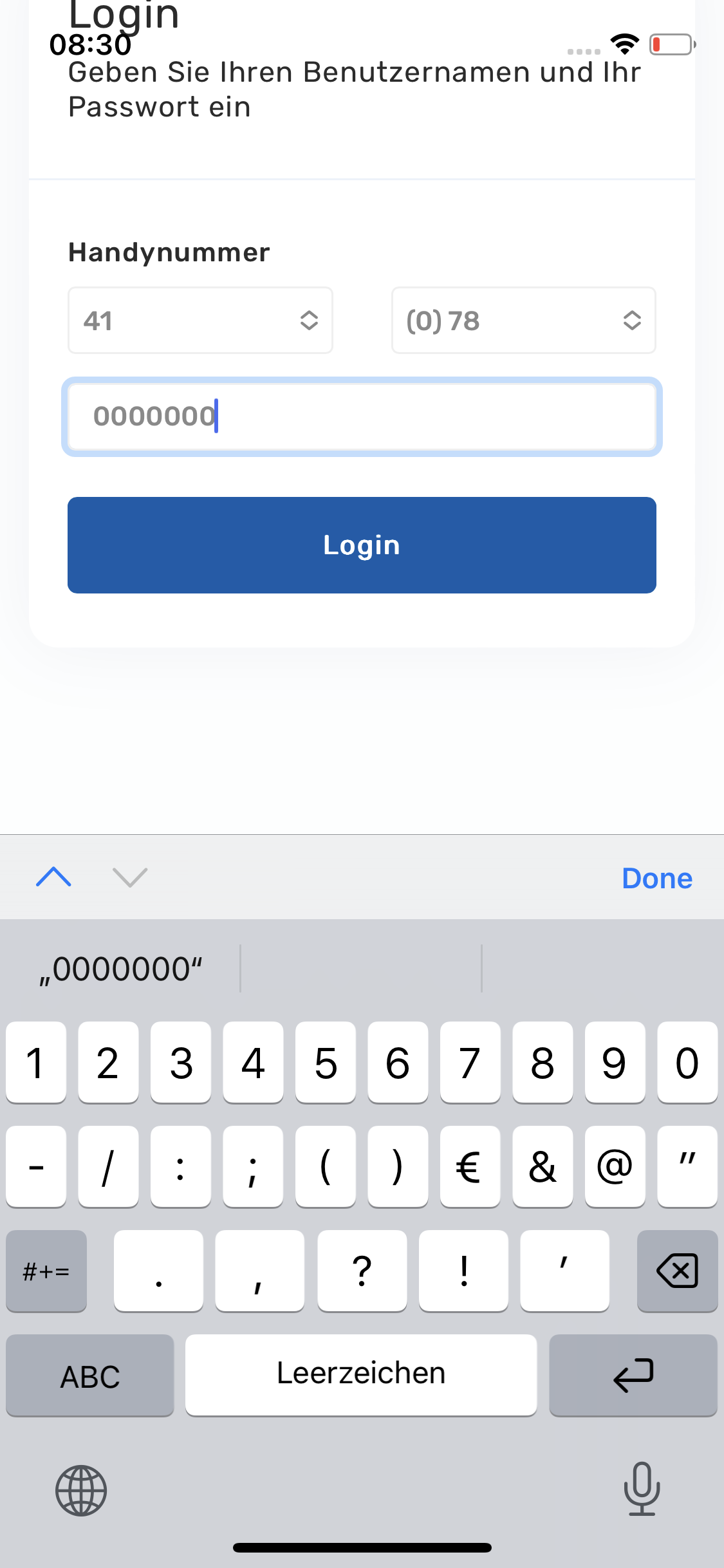Change keyboard language with globe icon
Viewport: 724px width, 1568px height.
click(81, 1491)
